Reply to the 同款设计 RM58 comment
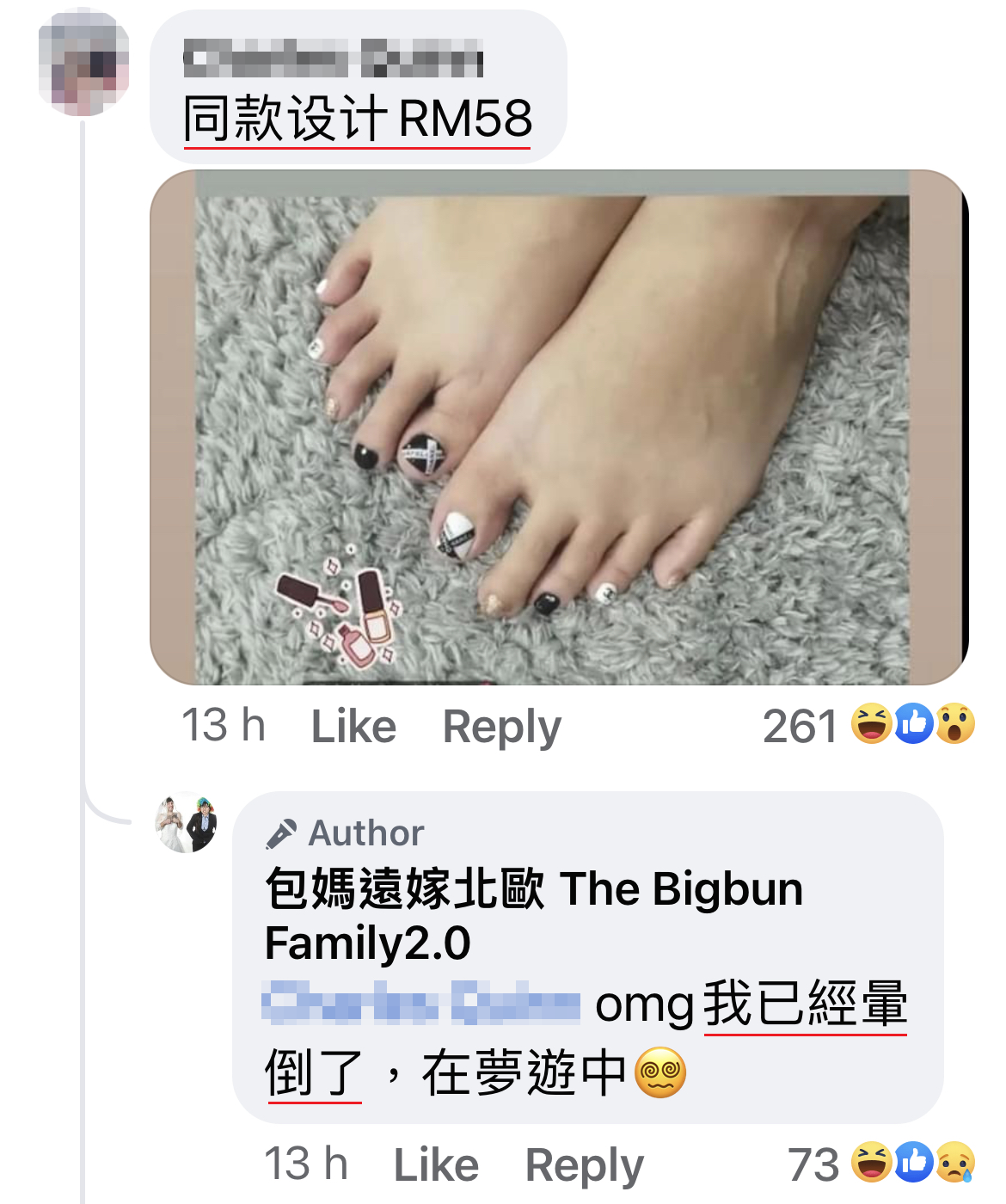 point(501,727)
